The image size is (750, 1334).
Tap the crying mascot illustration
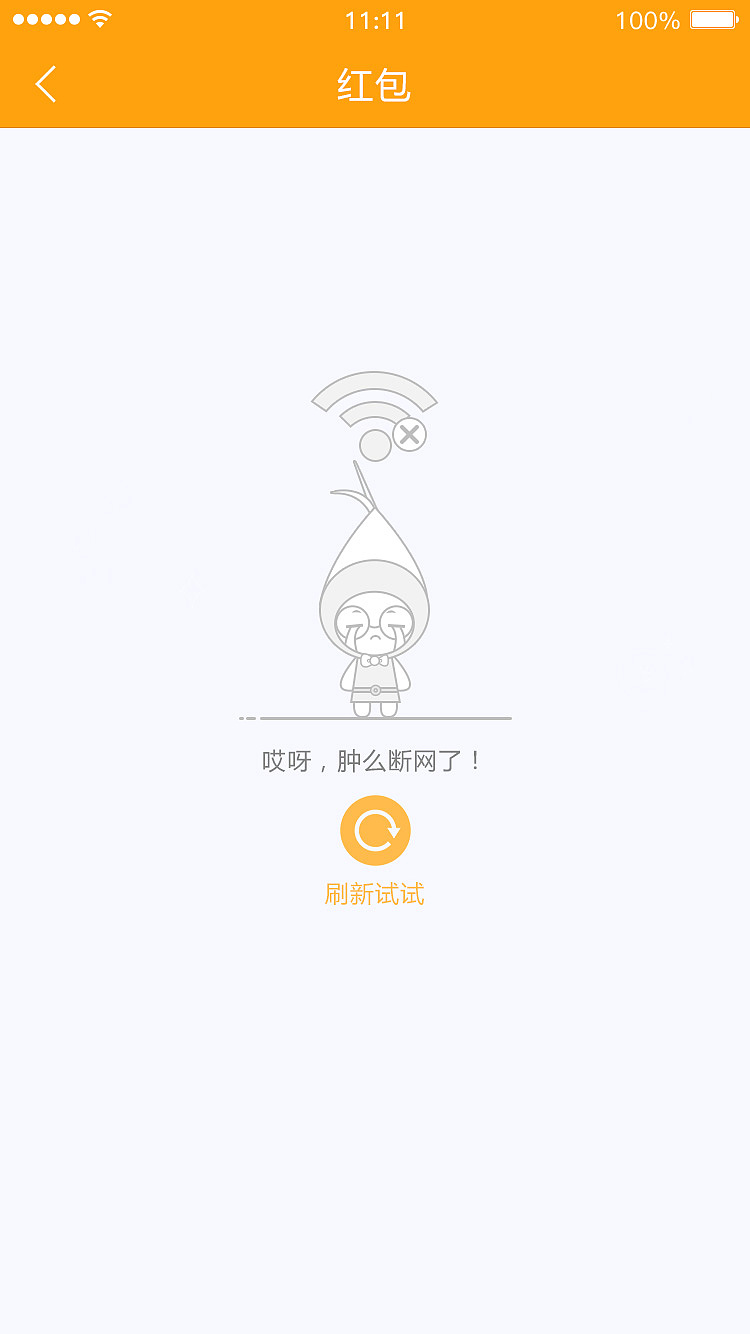[374, 600]
